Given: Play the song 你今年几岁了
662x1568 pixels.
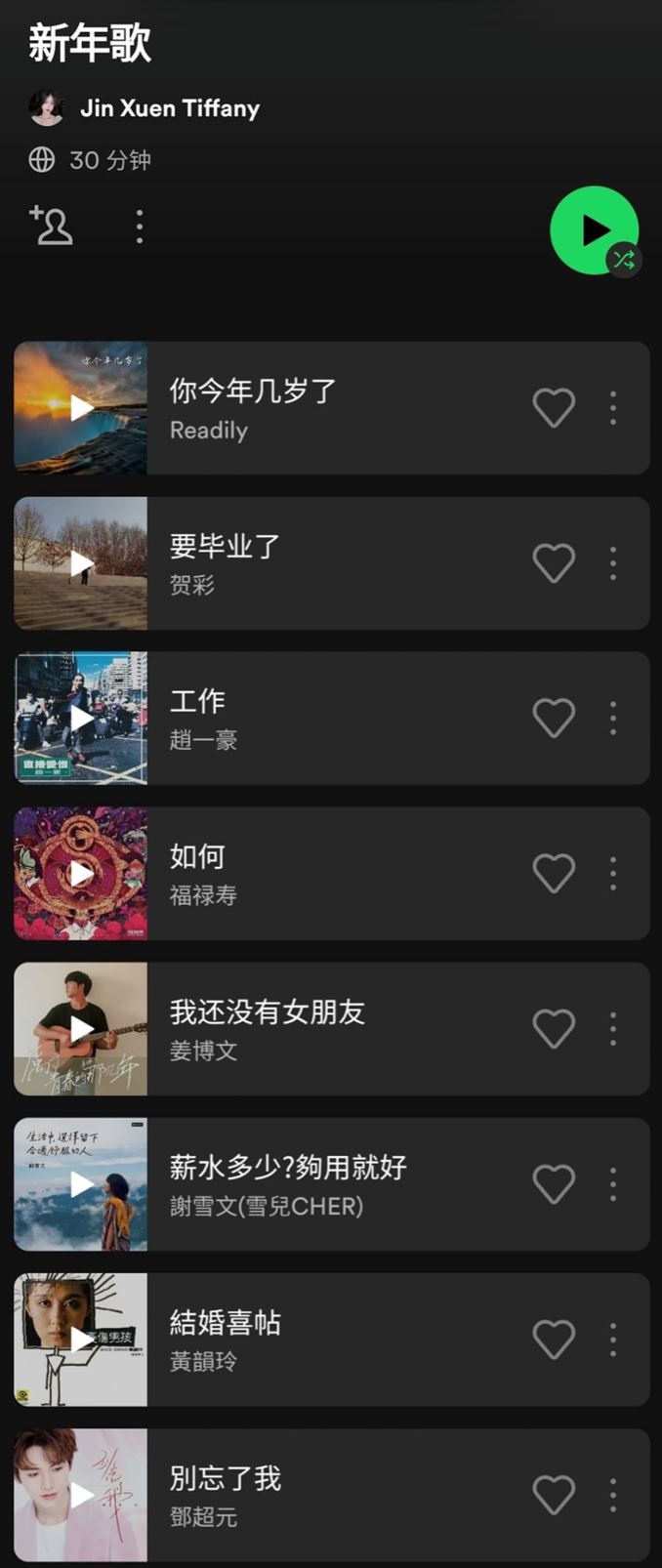Looking at the screenshot, I should [81, 408].
